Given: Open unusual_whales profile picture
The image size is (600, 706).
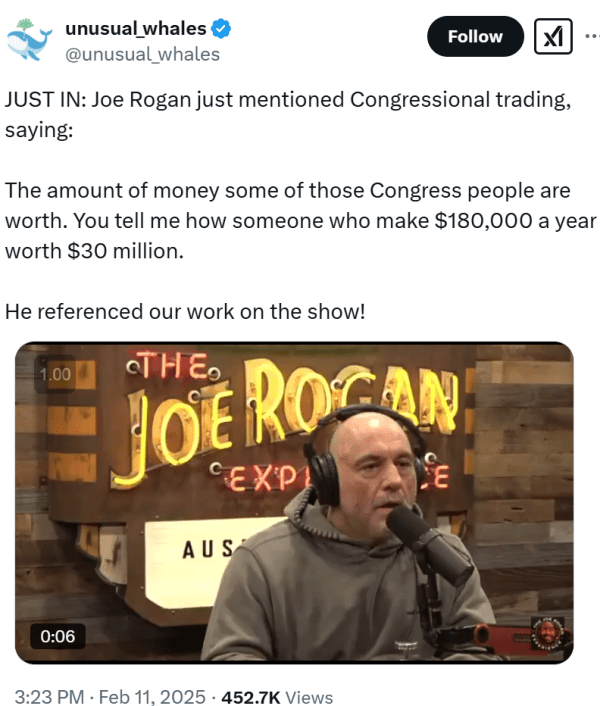Looking at the screenshot, I should click(x=30, y=41).
